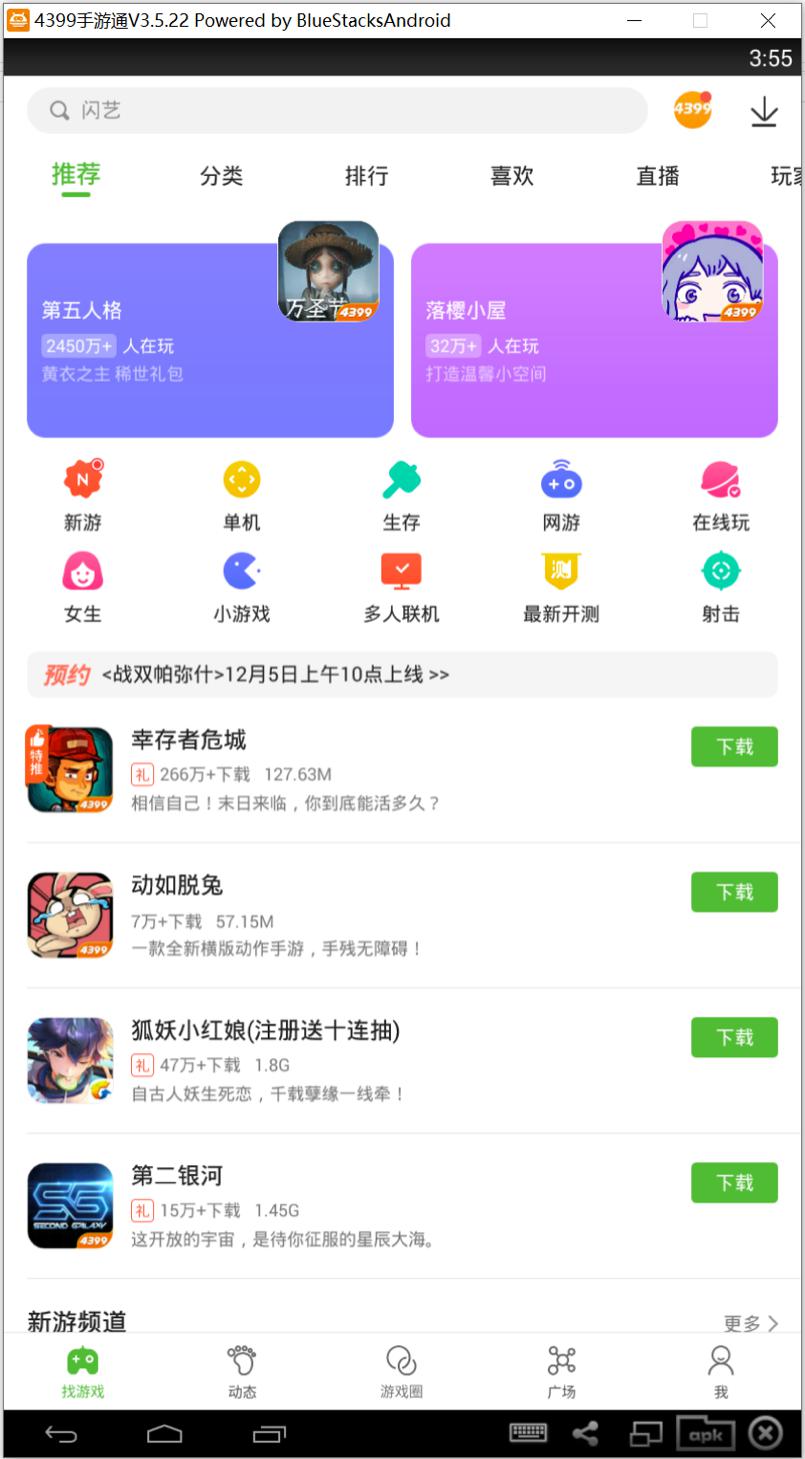Open the 狐妖小红娘 game listing
805x1459 pixels.
265,1031
